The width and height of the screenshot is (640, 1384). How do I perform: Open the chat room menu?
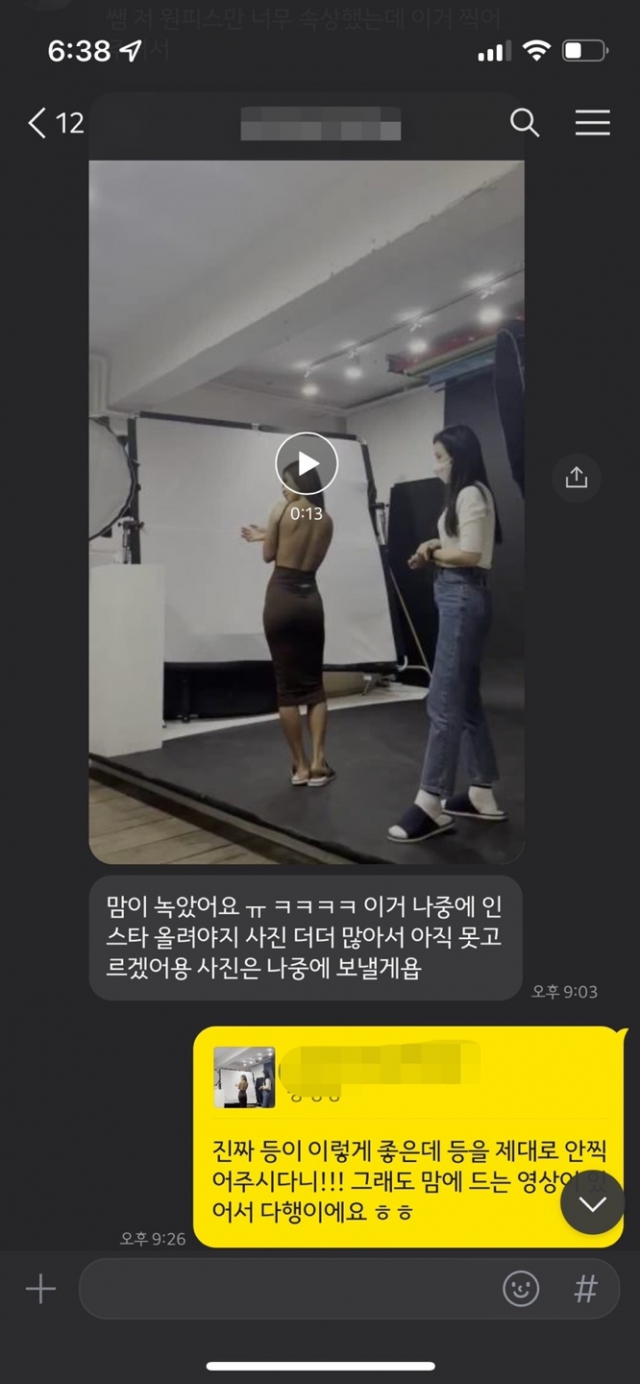[592, 123]
